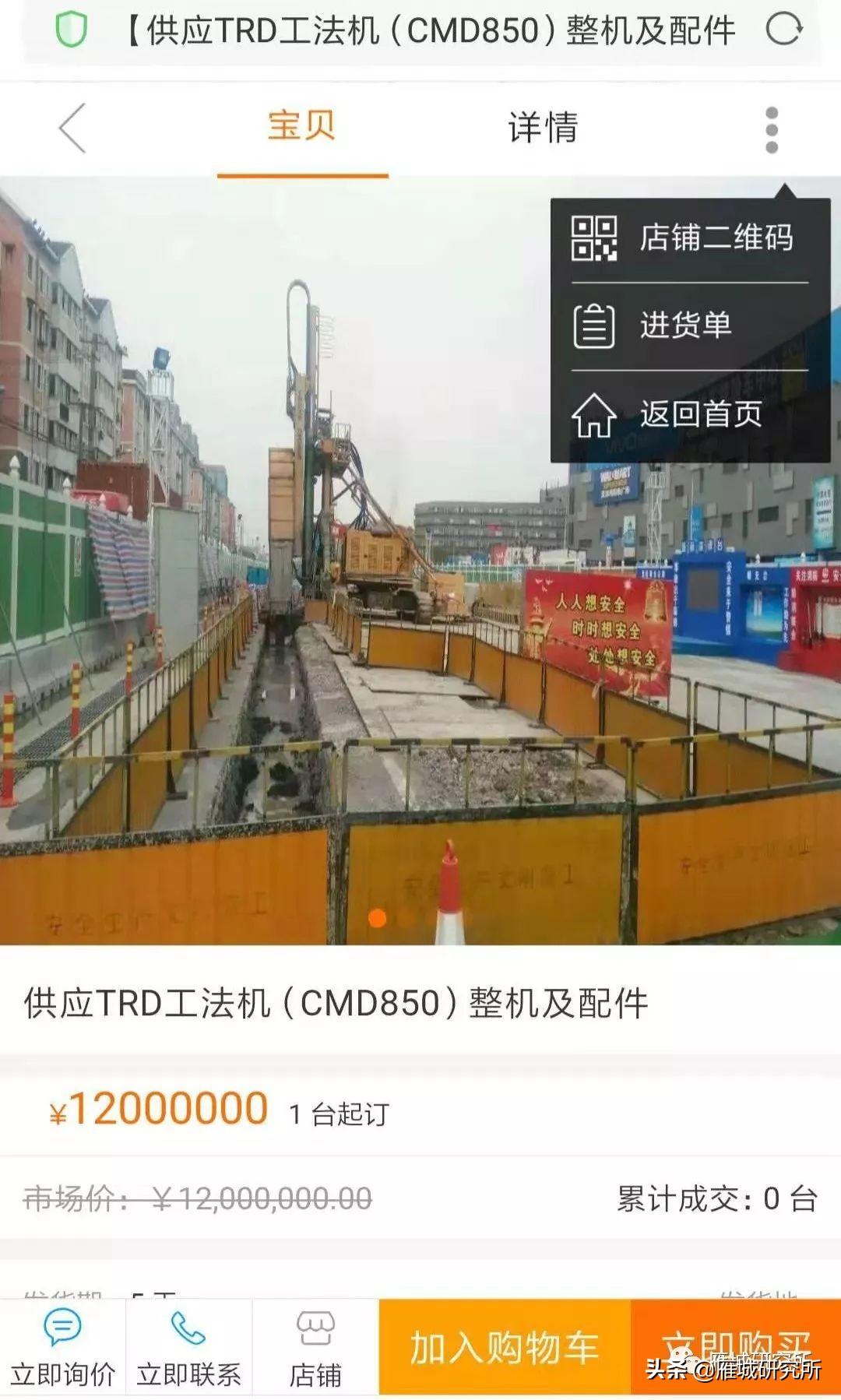The height and width of the screenshot is (1400, 841).
Task: Switch to the 详情 tab
Action: [543, 127]
